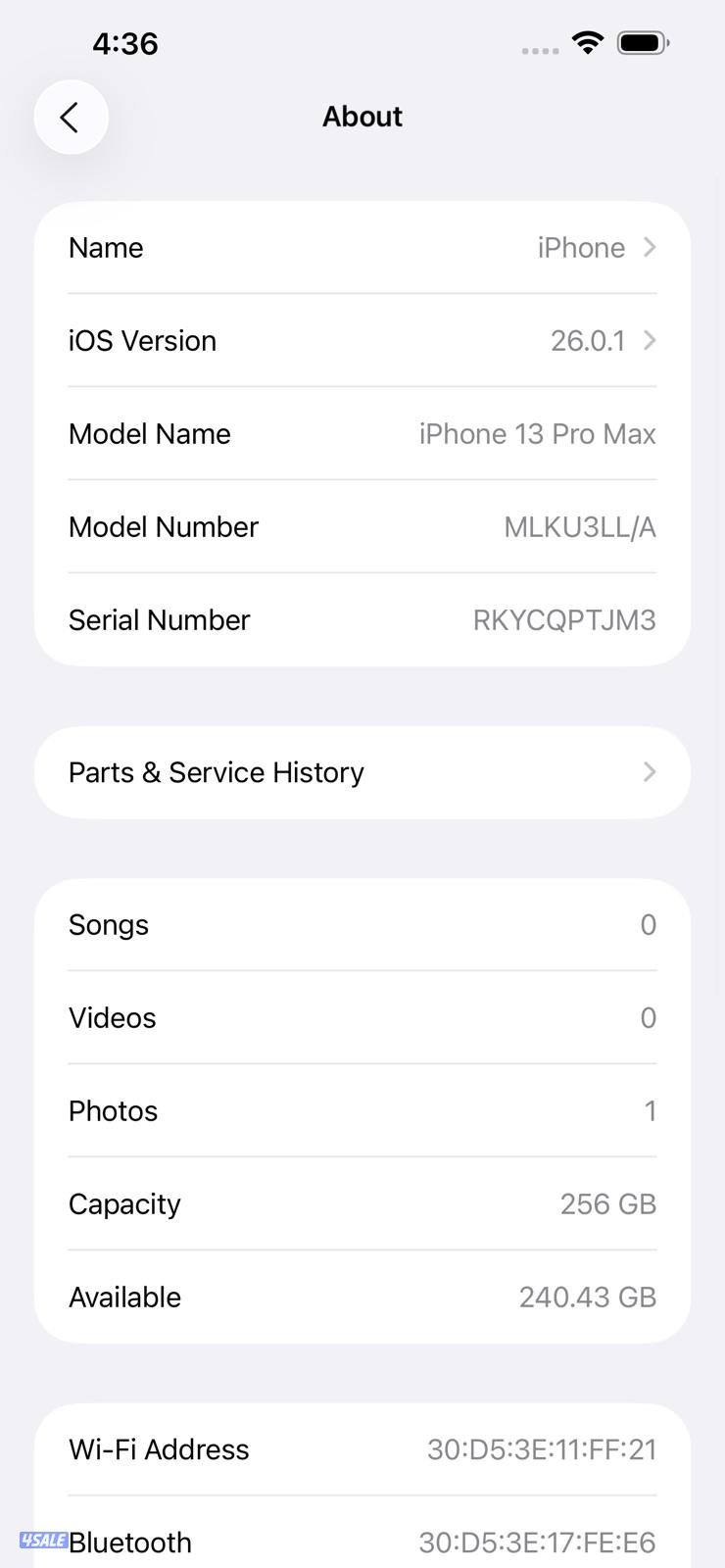
Task: Open Parts & Service History
Action: pyautogui.click(x=362, y=772)
